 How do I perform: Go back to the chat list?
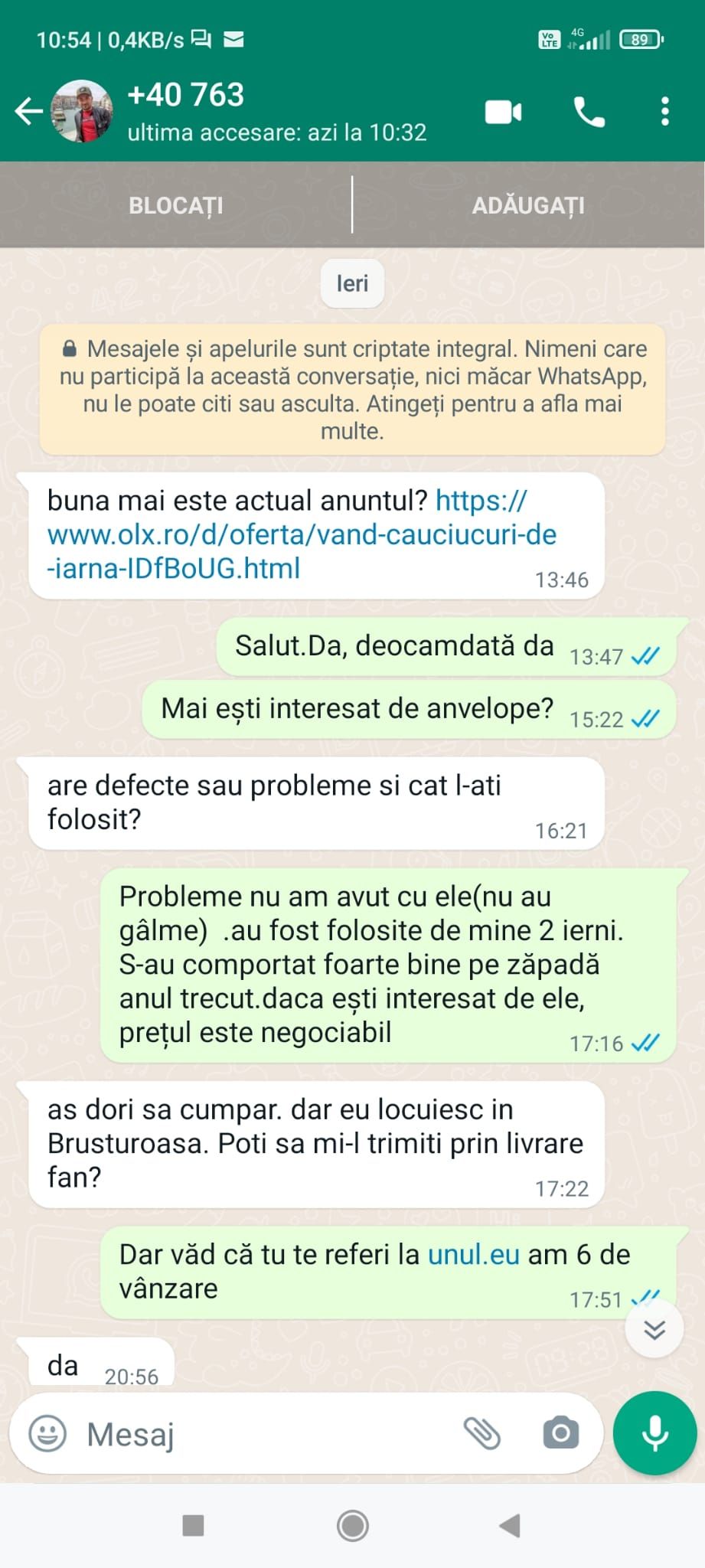pyautogui.click(x=29, y=112)
